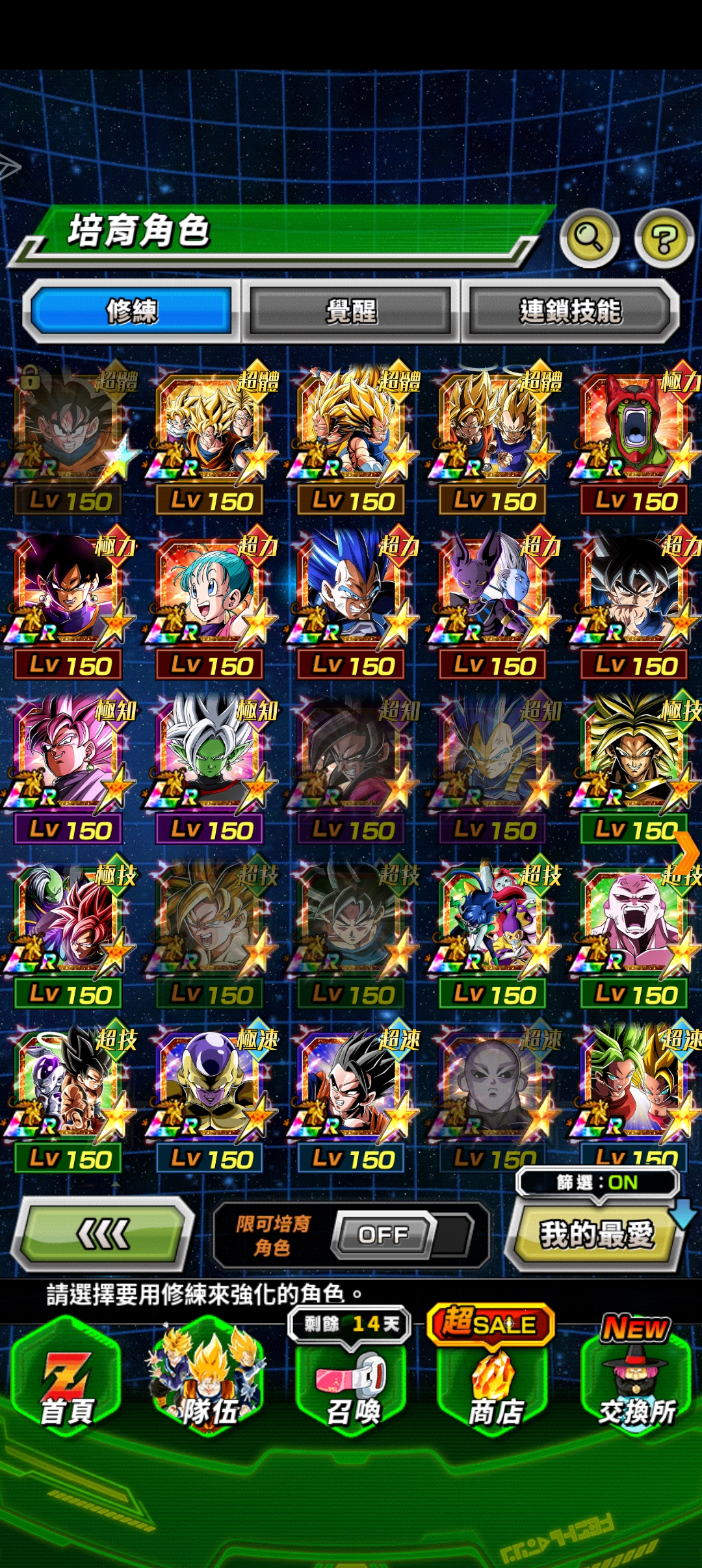The height and width of the screenshot is (1568, 702).
Task: Open the question mark help icon
Action: (x=664, y=239)
